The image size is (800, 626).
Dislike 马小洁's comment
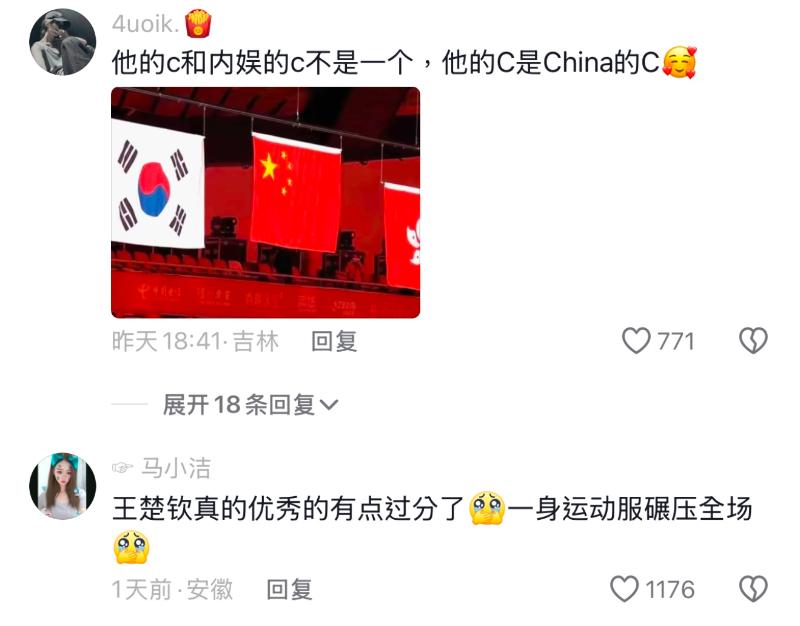tap(752, 590)
